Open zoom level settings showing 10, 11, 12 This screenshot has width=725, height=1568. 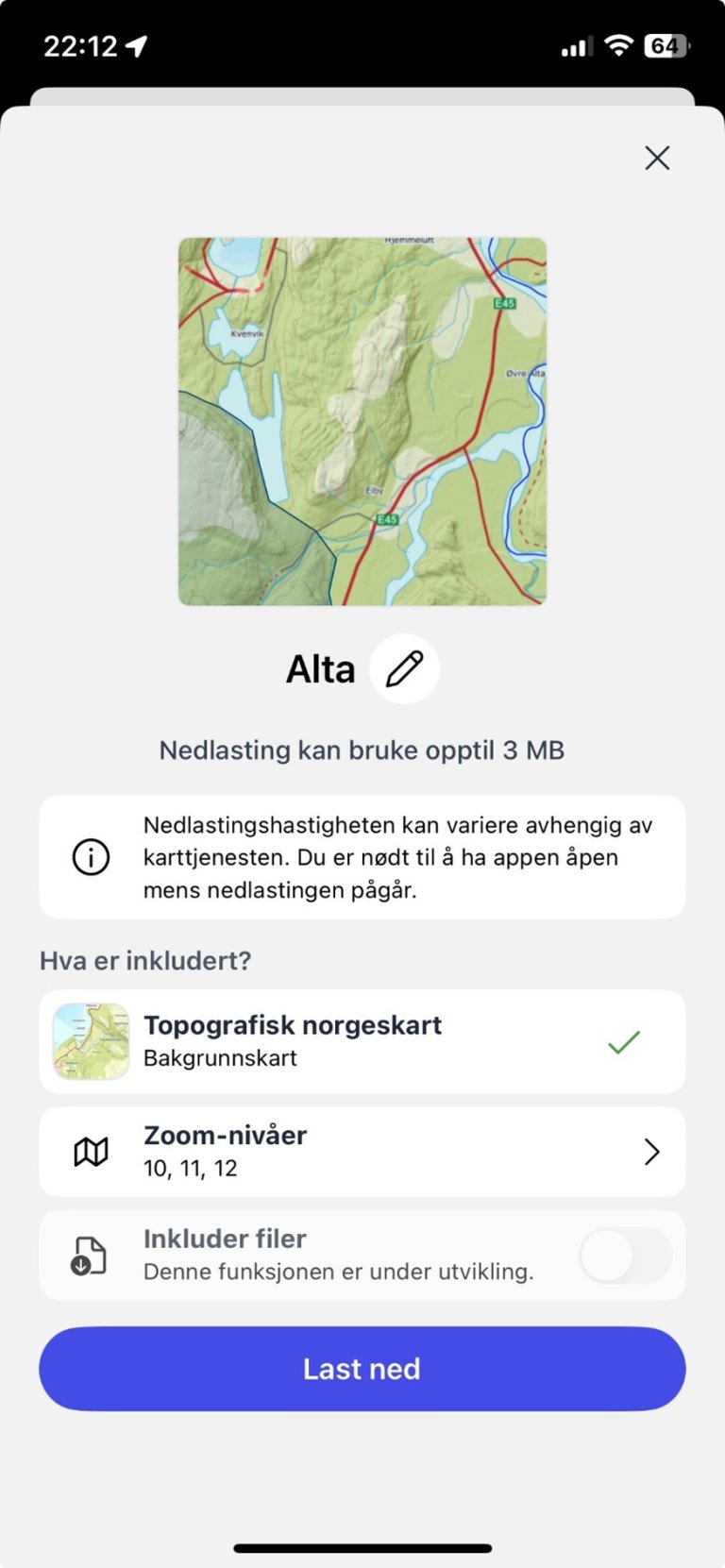coord(362,1152)
